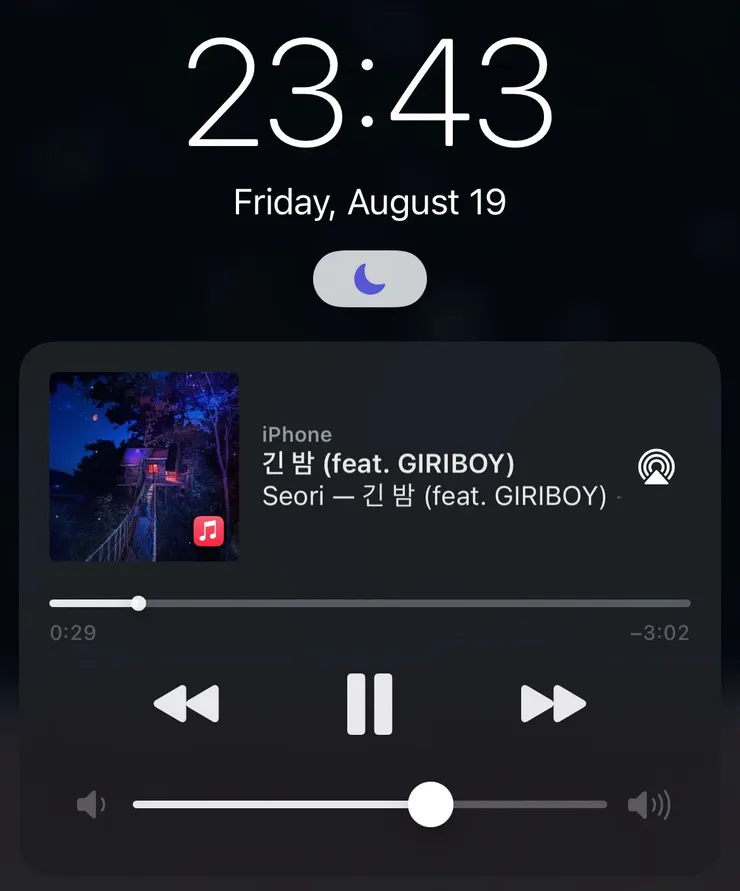Viewport: 740px width, 891px height.
Task: Tap the song progress bar
Action: pos(400,603)
